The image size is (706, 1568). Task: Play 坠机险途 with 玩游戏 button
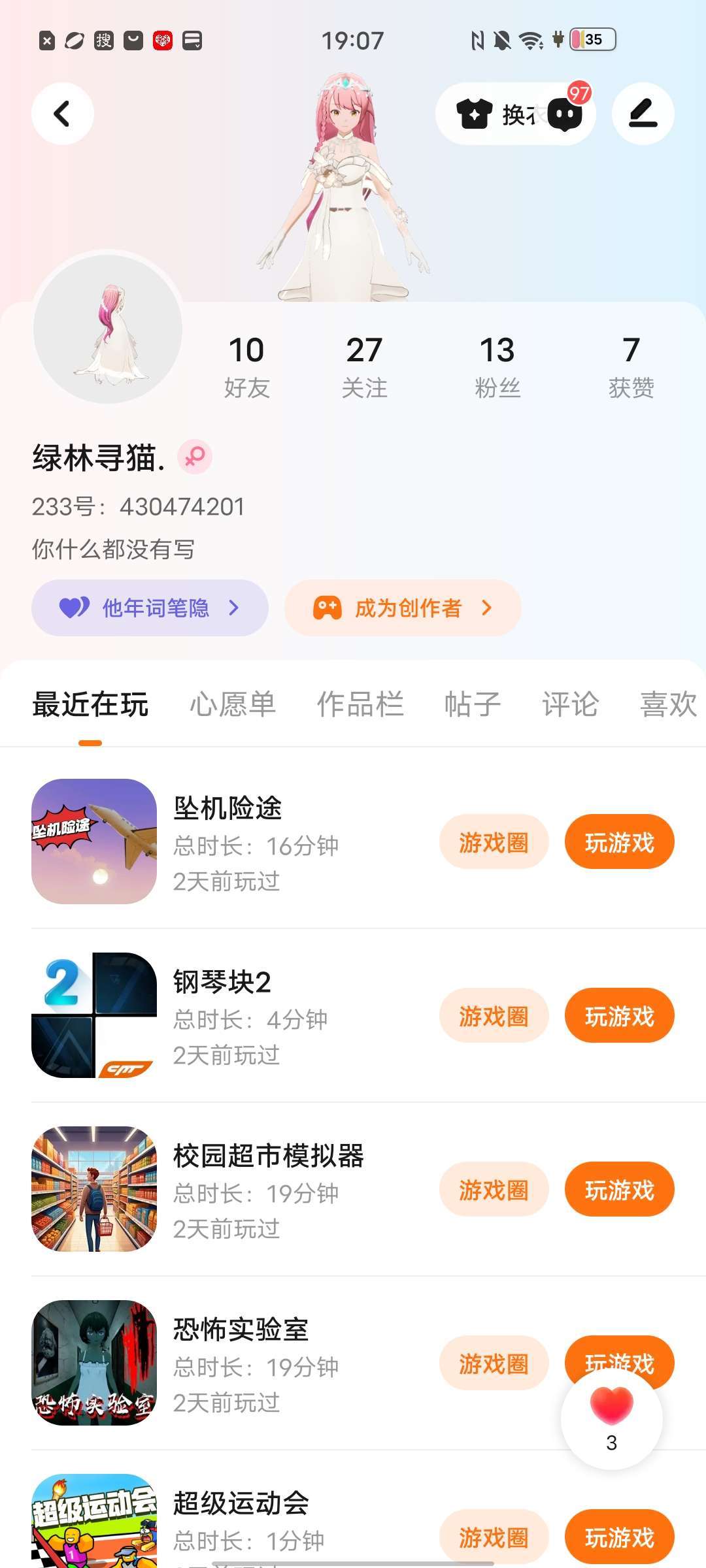click(619, 842)
